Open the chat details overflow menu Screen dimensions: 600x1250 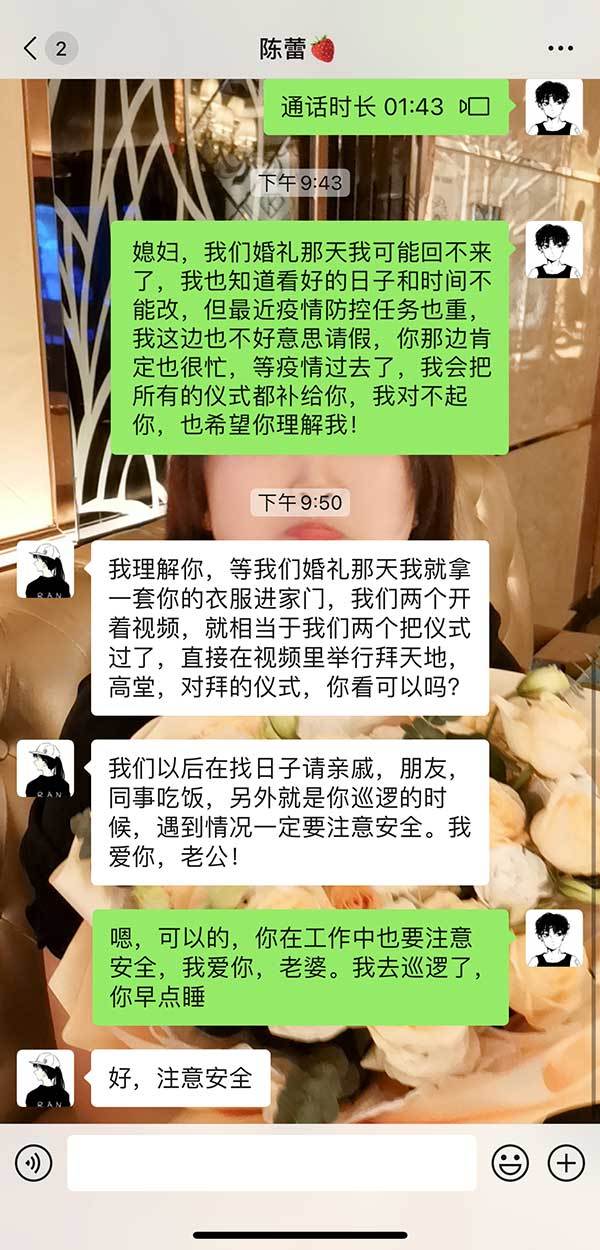click(x=561, y=48)
